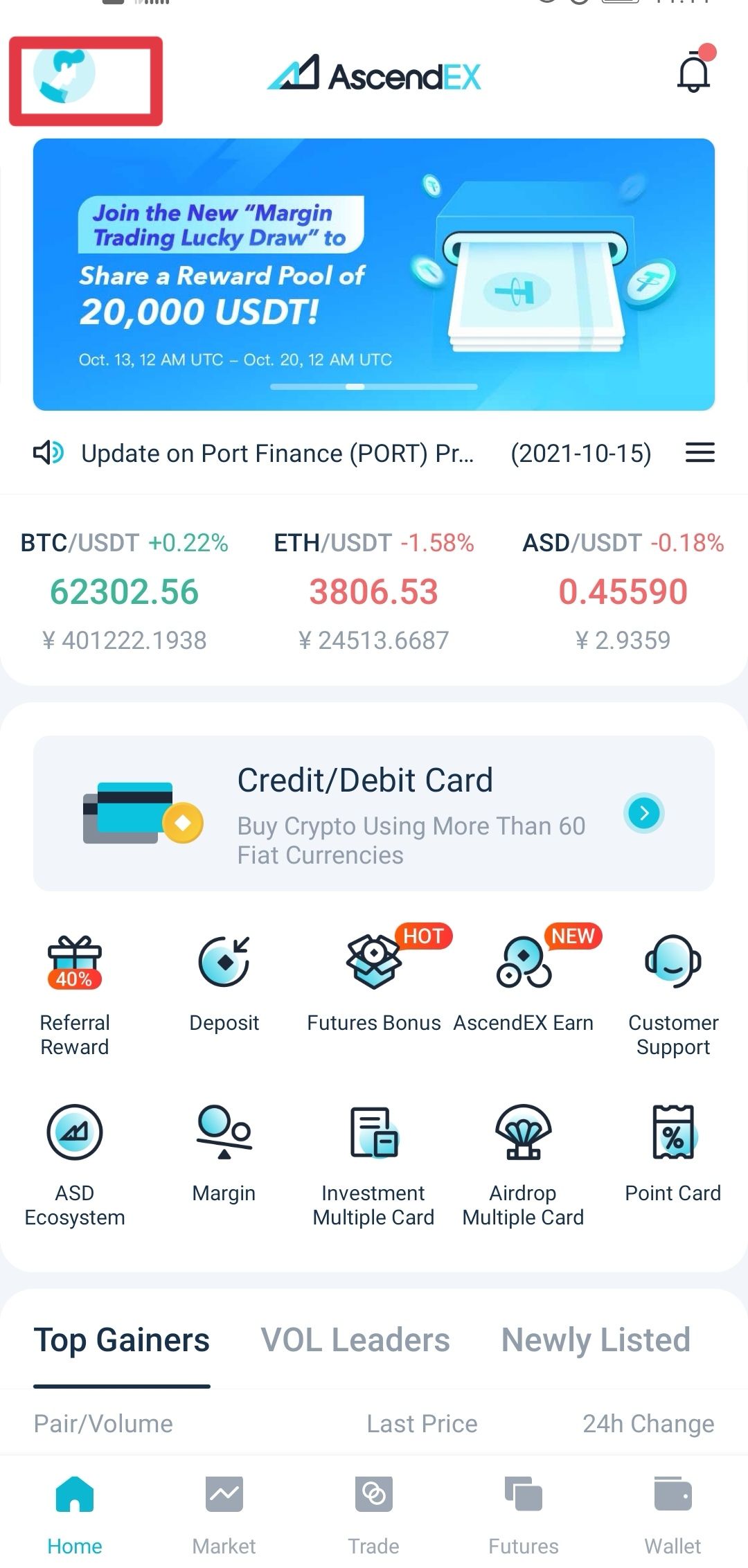This screenshot has width=748, height=1568.
Task: Go to Deposit
Action: pos(224,983)
